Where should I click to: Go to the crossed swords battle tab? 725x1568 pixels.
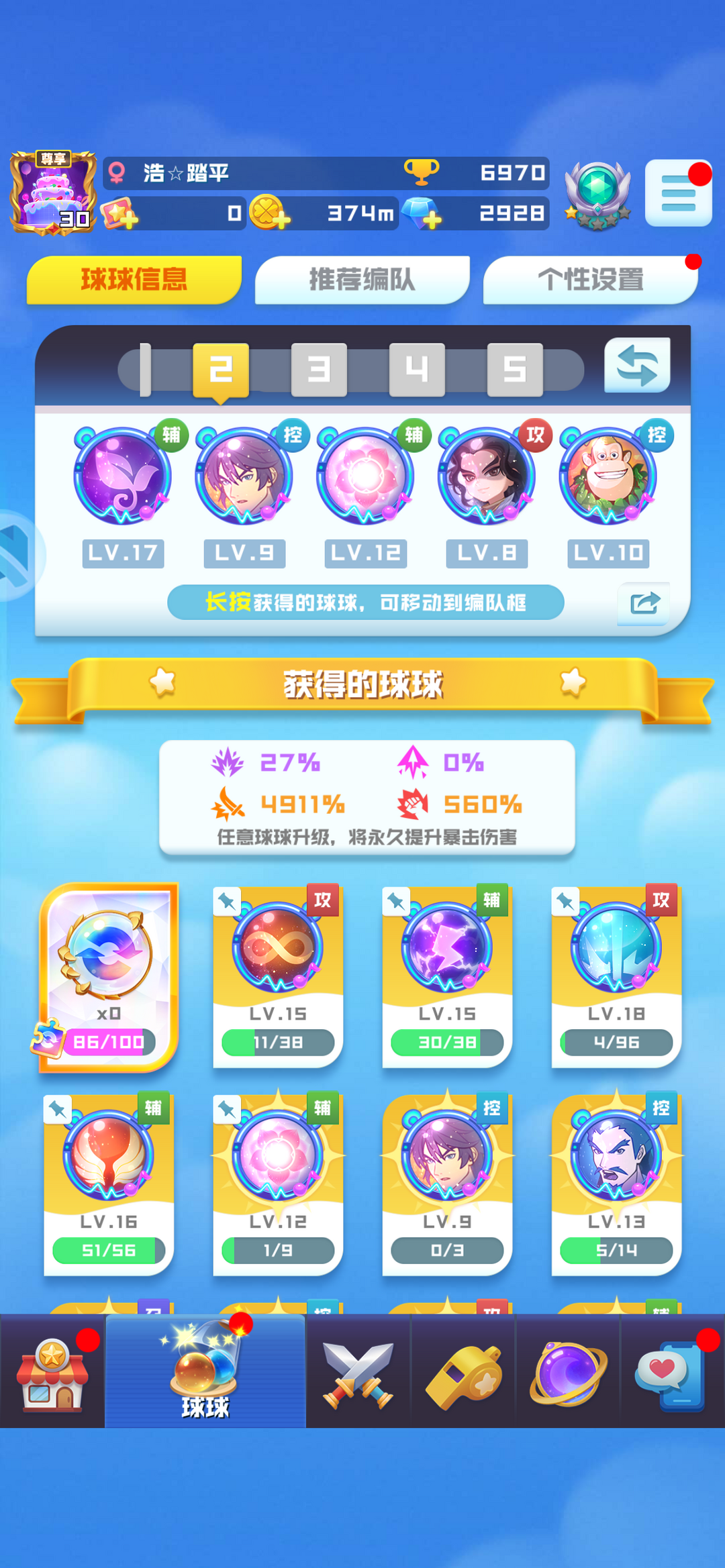[x=358, y=1372]
